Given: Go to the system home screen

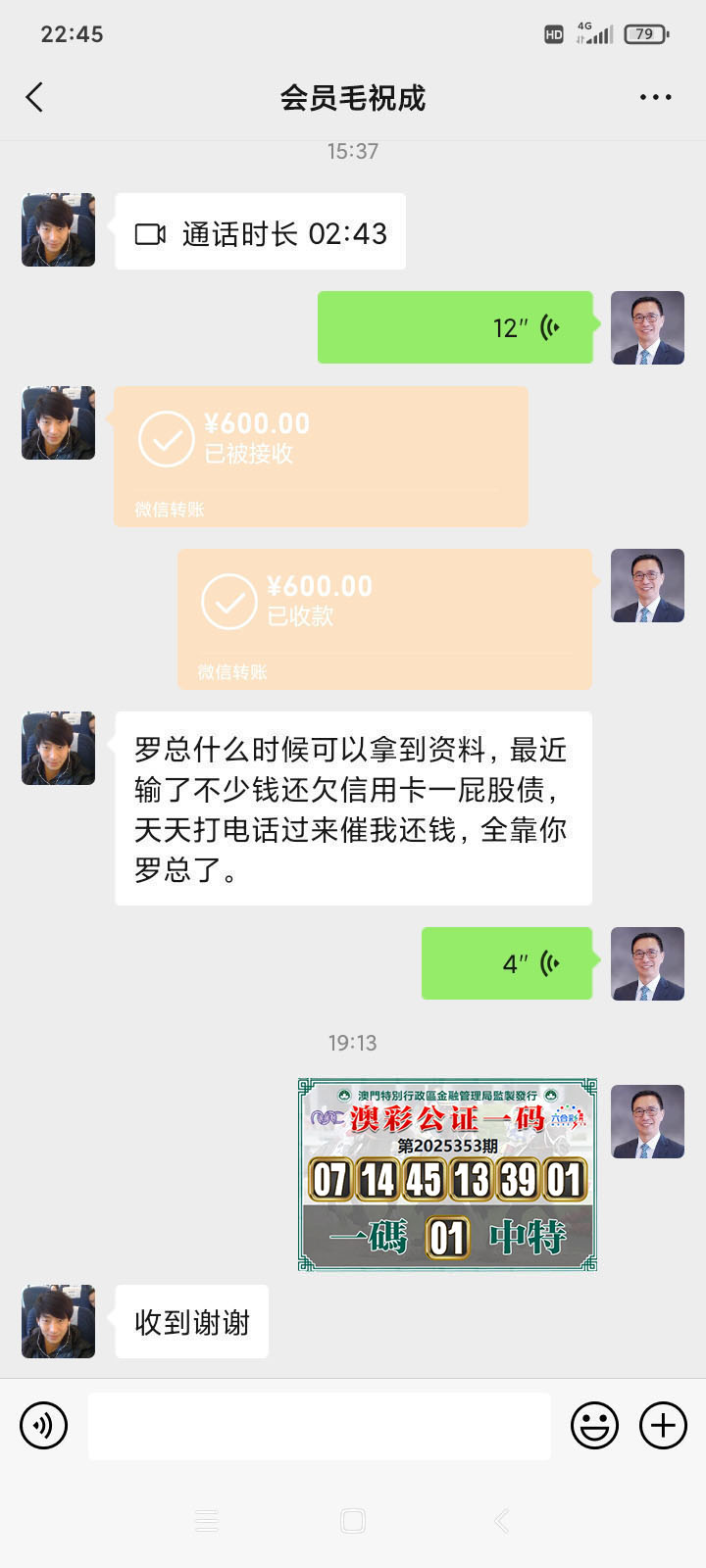Looking at the screenshot, I should coord(353,1520).
